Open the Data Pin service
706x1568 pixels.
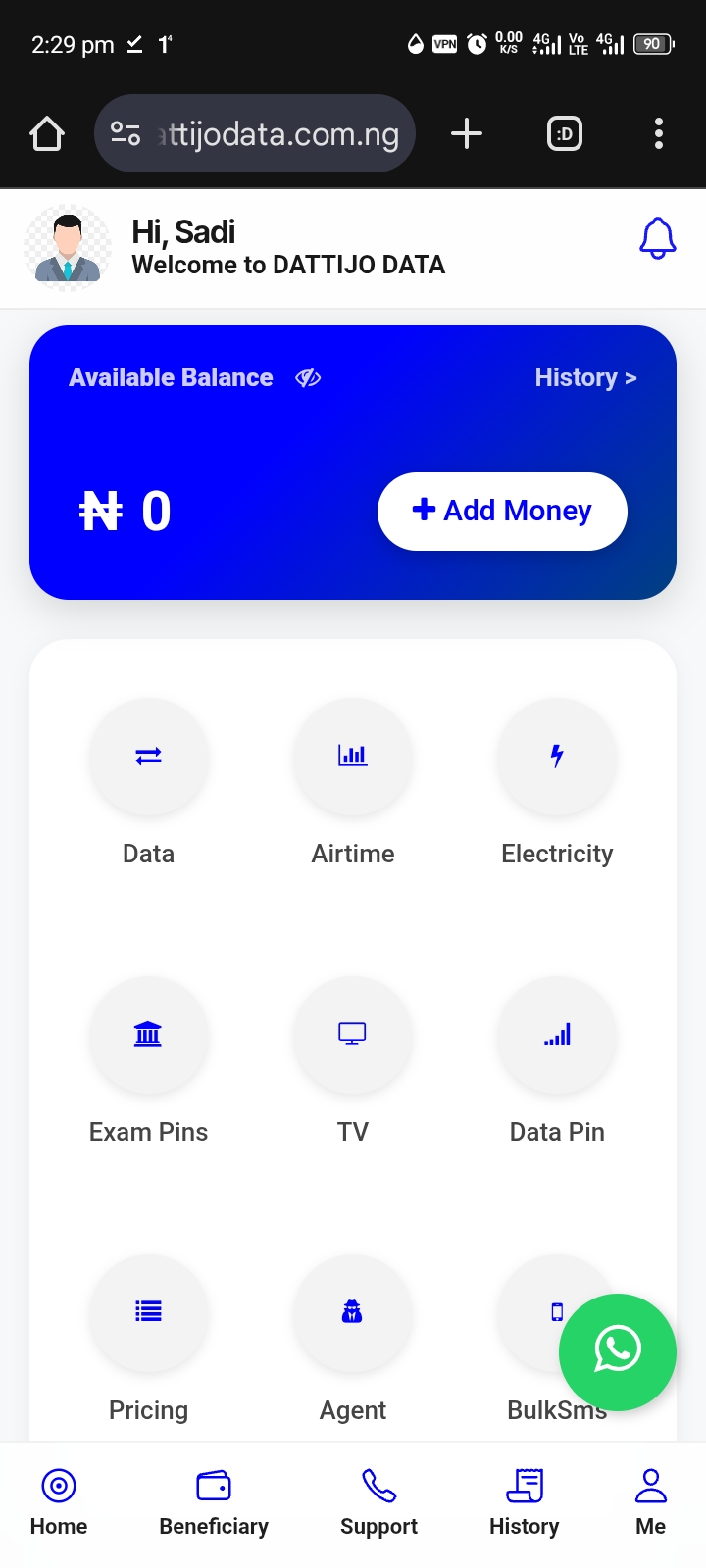coord(556,1036)
